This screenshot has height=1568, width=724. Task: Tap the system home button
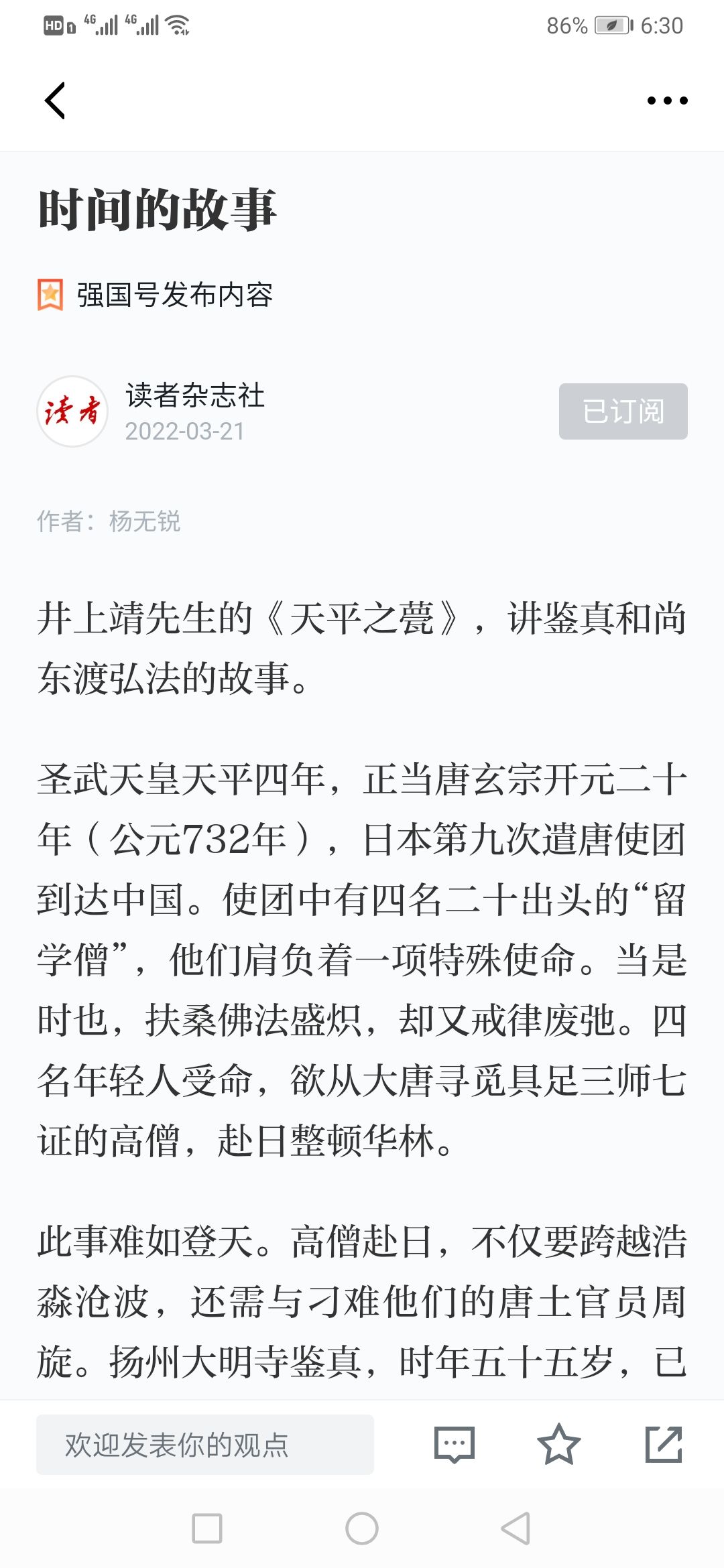(x=362, y=1528)
